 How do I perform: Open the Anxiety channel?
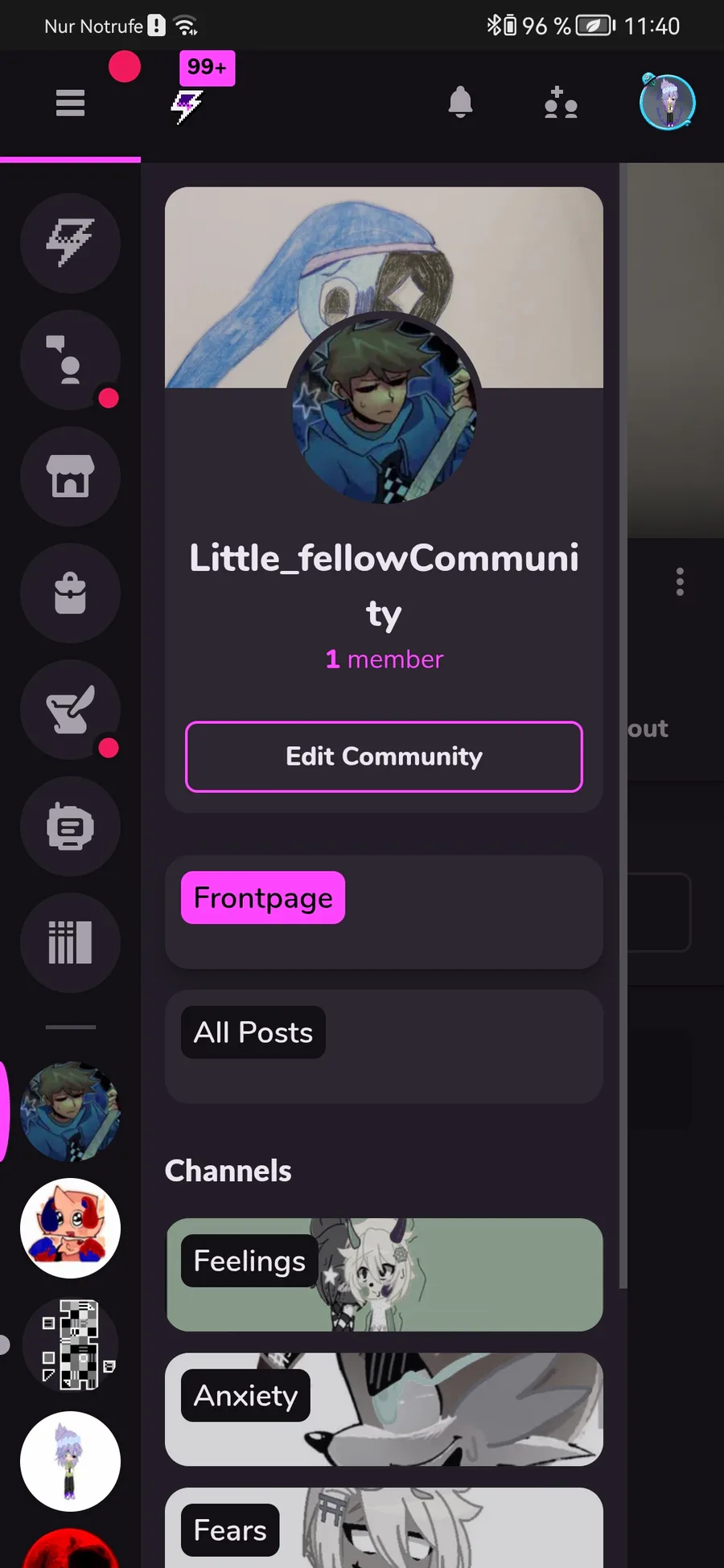point(384,1410)
